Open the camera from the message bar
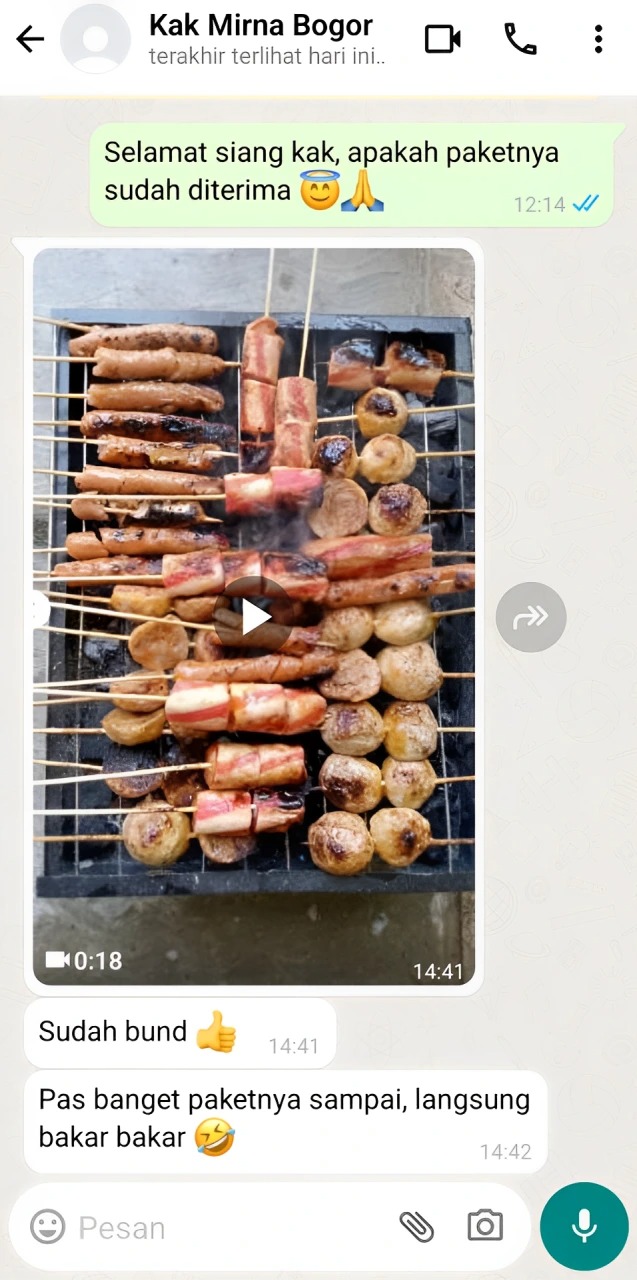 point(485,1227)
